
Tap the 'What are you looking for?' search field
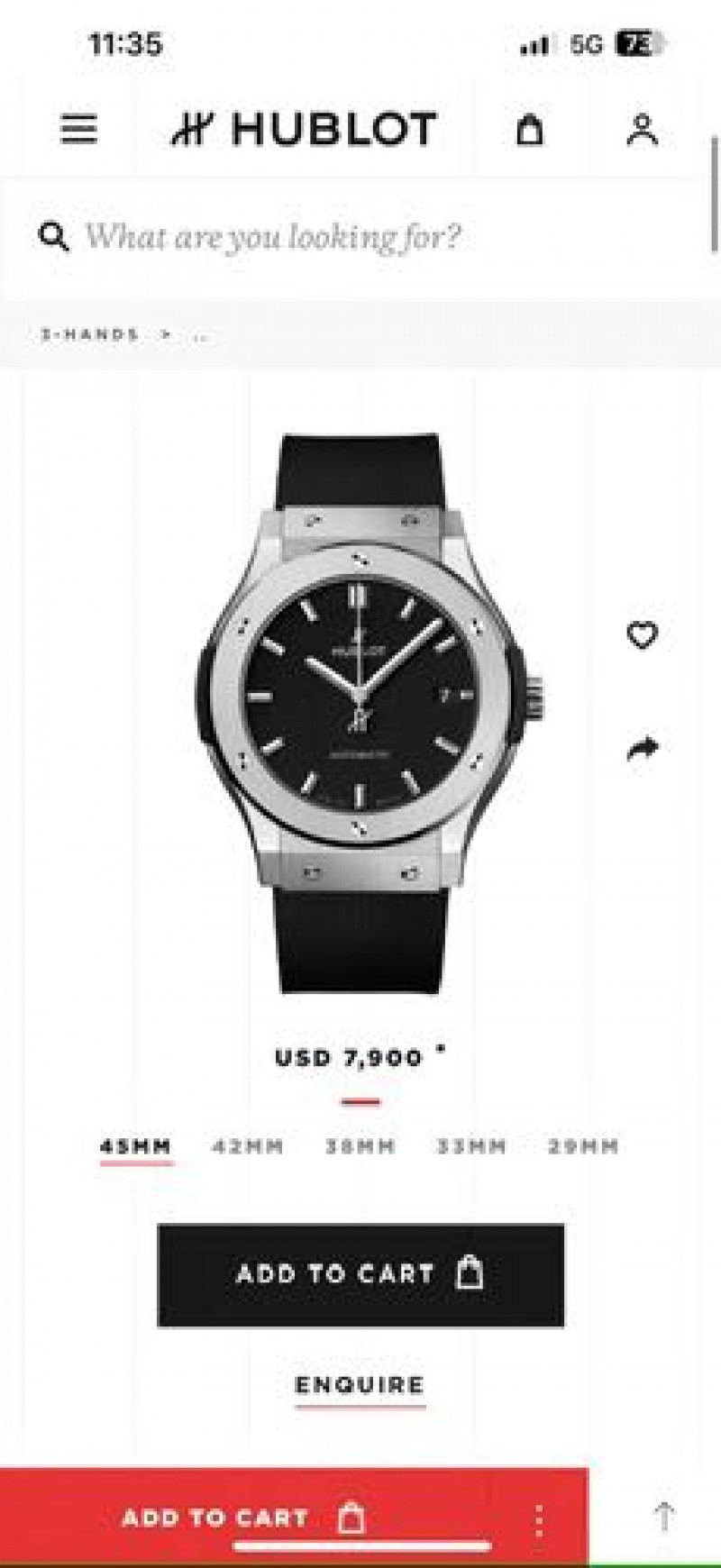pyautogui.click(x=272, y=237)
